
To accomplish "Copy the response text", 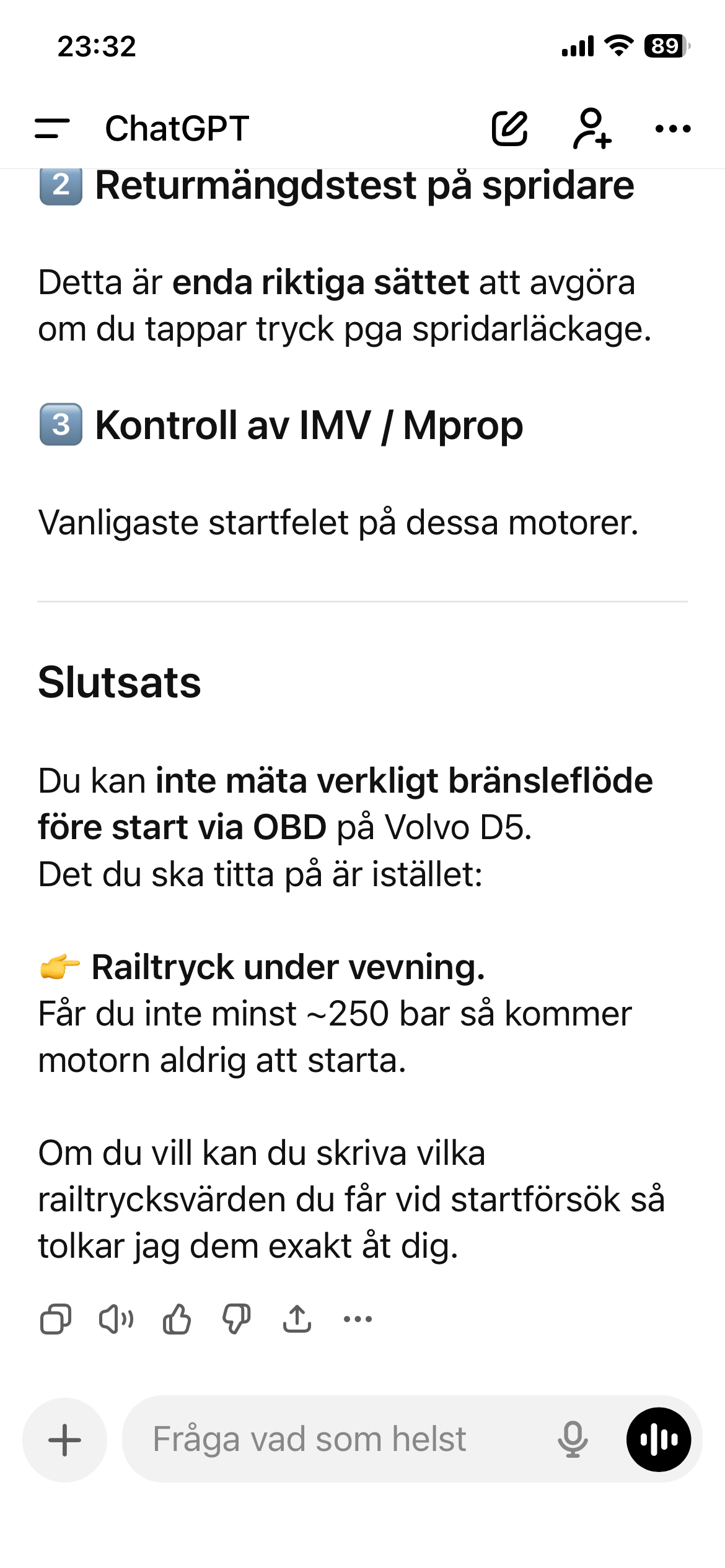I will (x=56, y=1319).
